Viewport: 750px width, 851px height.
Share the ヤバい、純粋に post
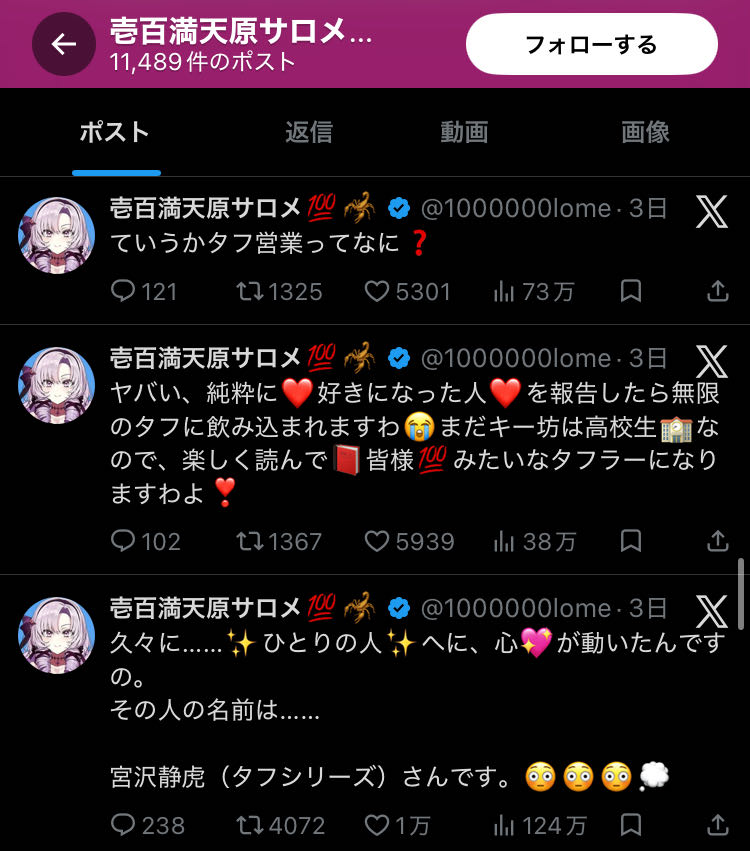(717, 541)
